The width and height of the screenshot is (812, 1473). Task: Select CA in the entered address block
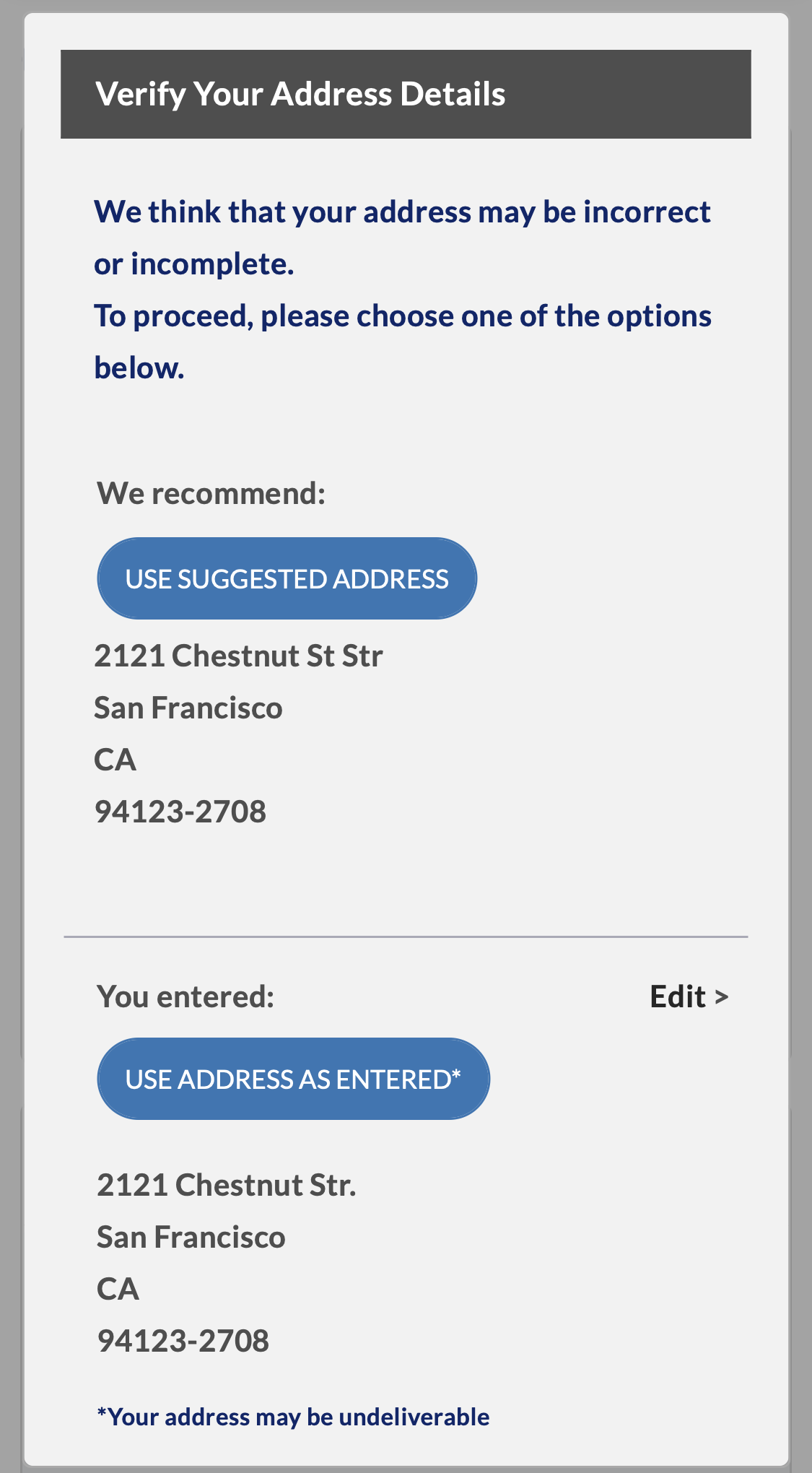[117, 1288]
